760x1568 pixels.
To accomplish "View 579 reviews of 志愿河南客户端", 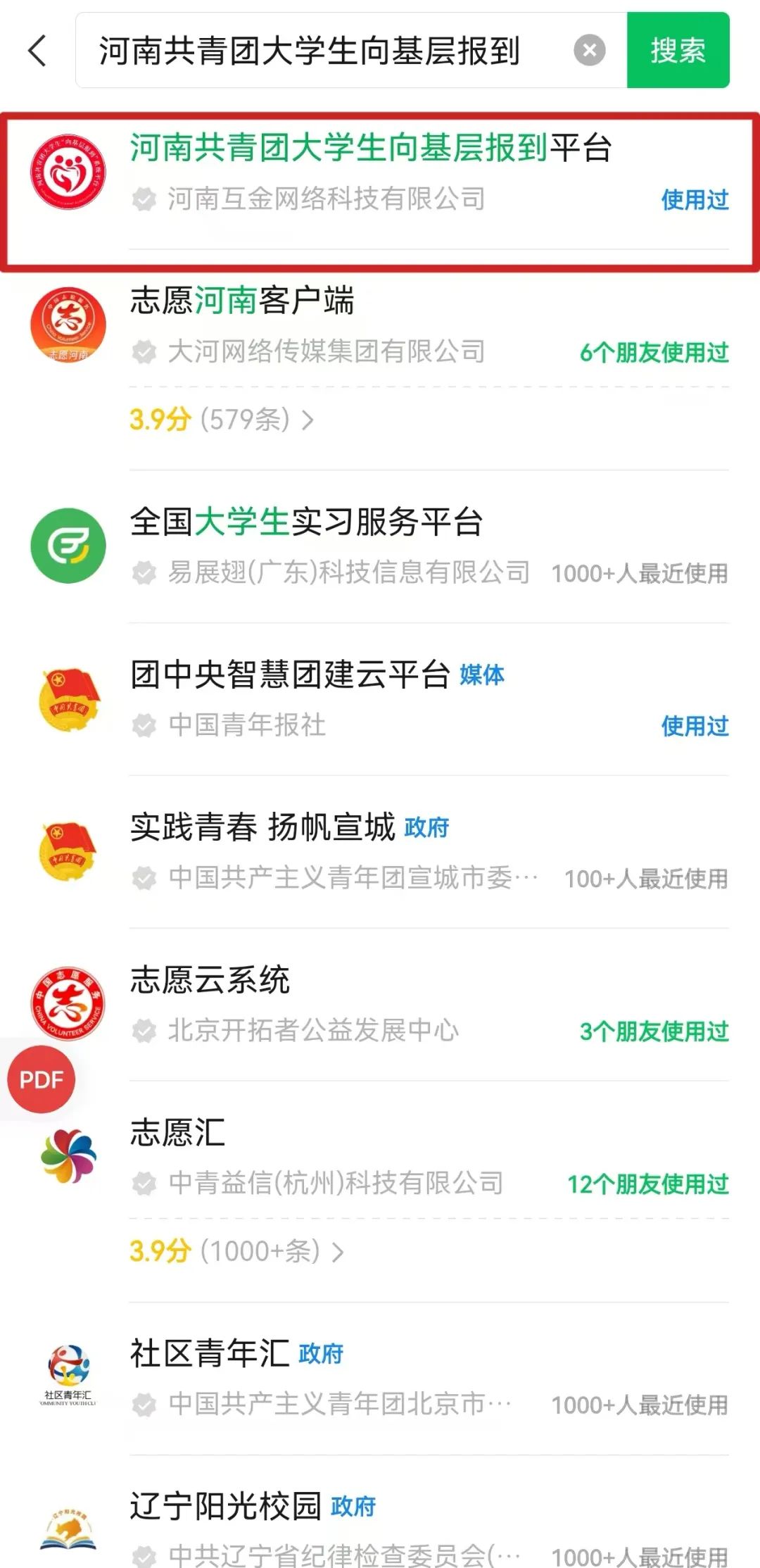I will click(222, 420).
